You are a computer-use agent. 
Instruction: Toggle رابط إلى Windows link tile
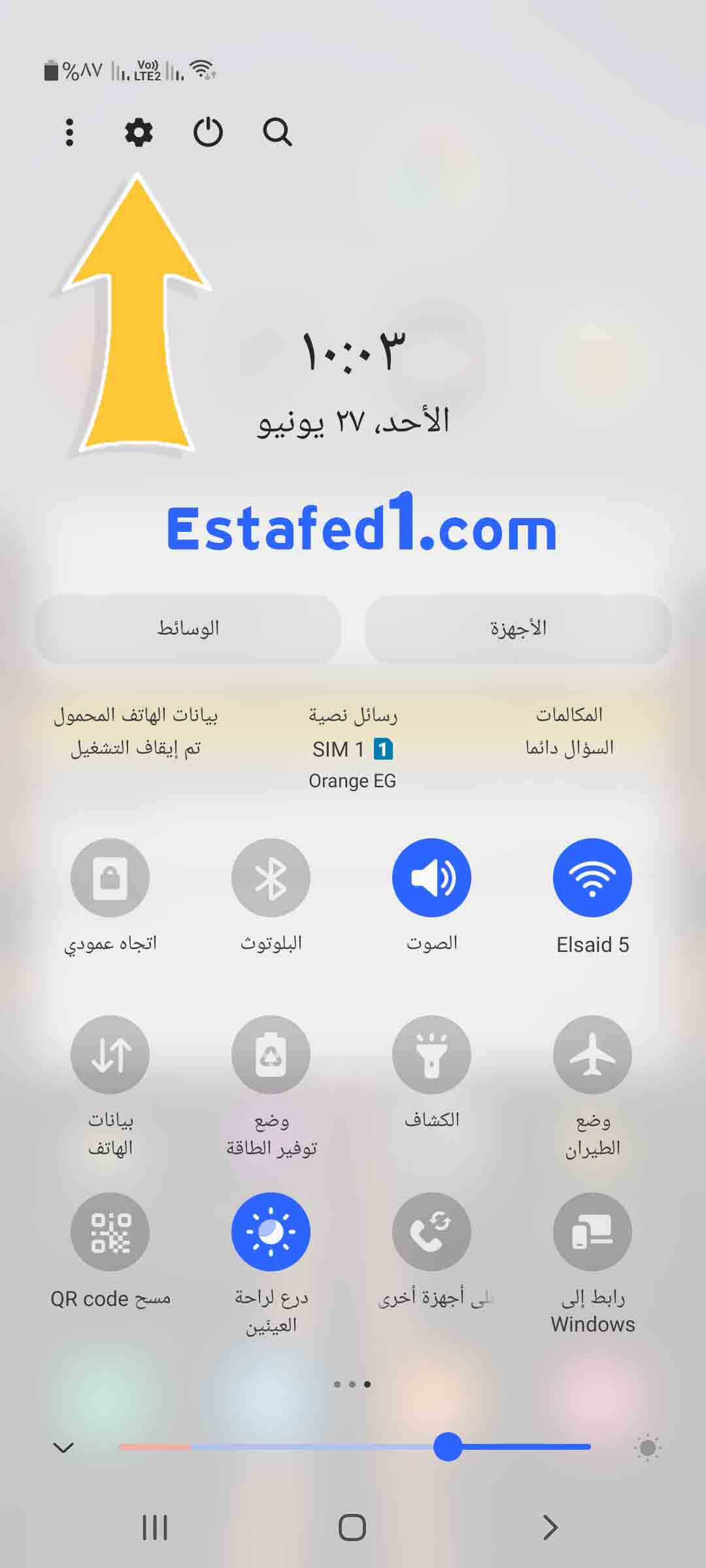pos(592,1232)
